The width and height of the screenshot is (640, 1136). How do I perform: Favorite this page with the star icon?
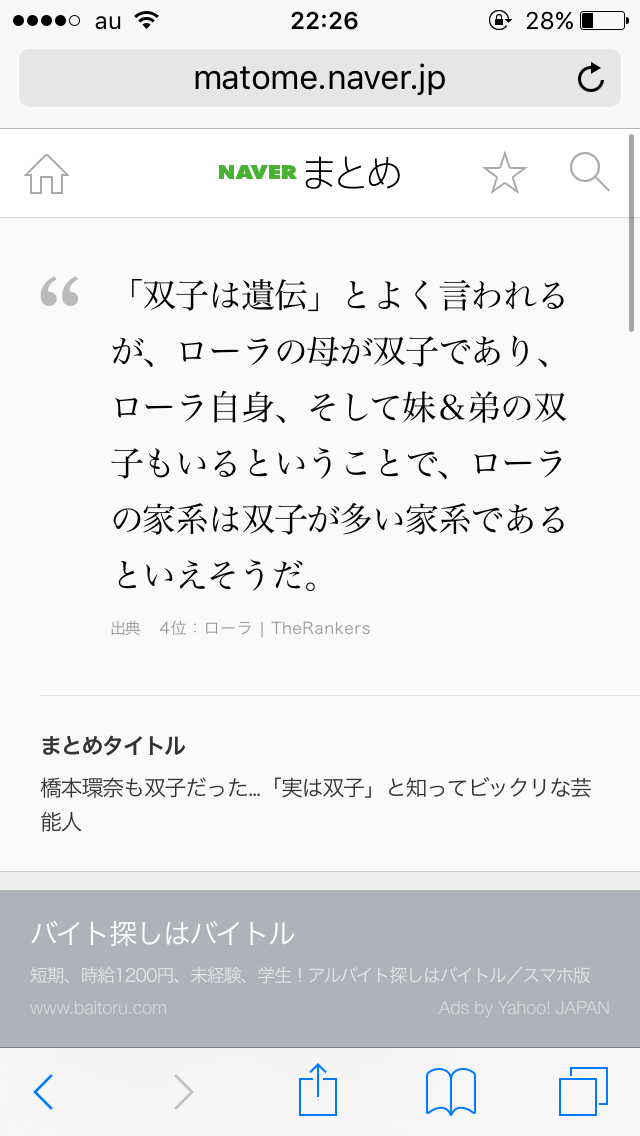click(x=504, y=174)
